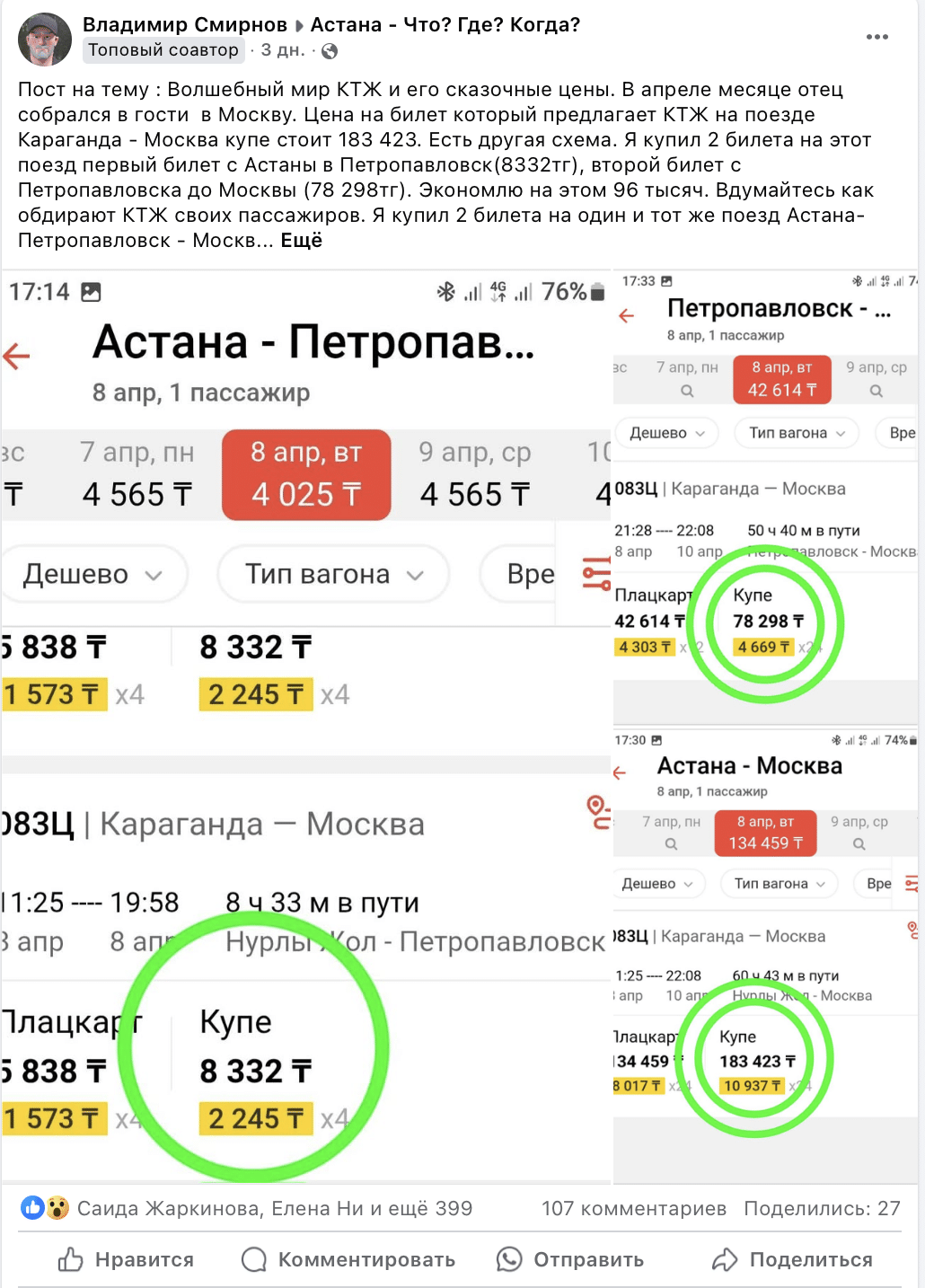Open the post's three-dot options menu

click(877, 37)
